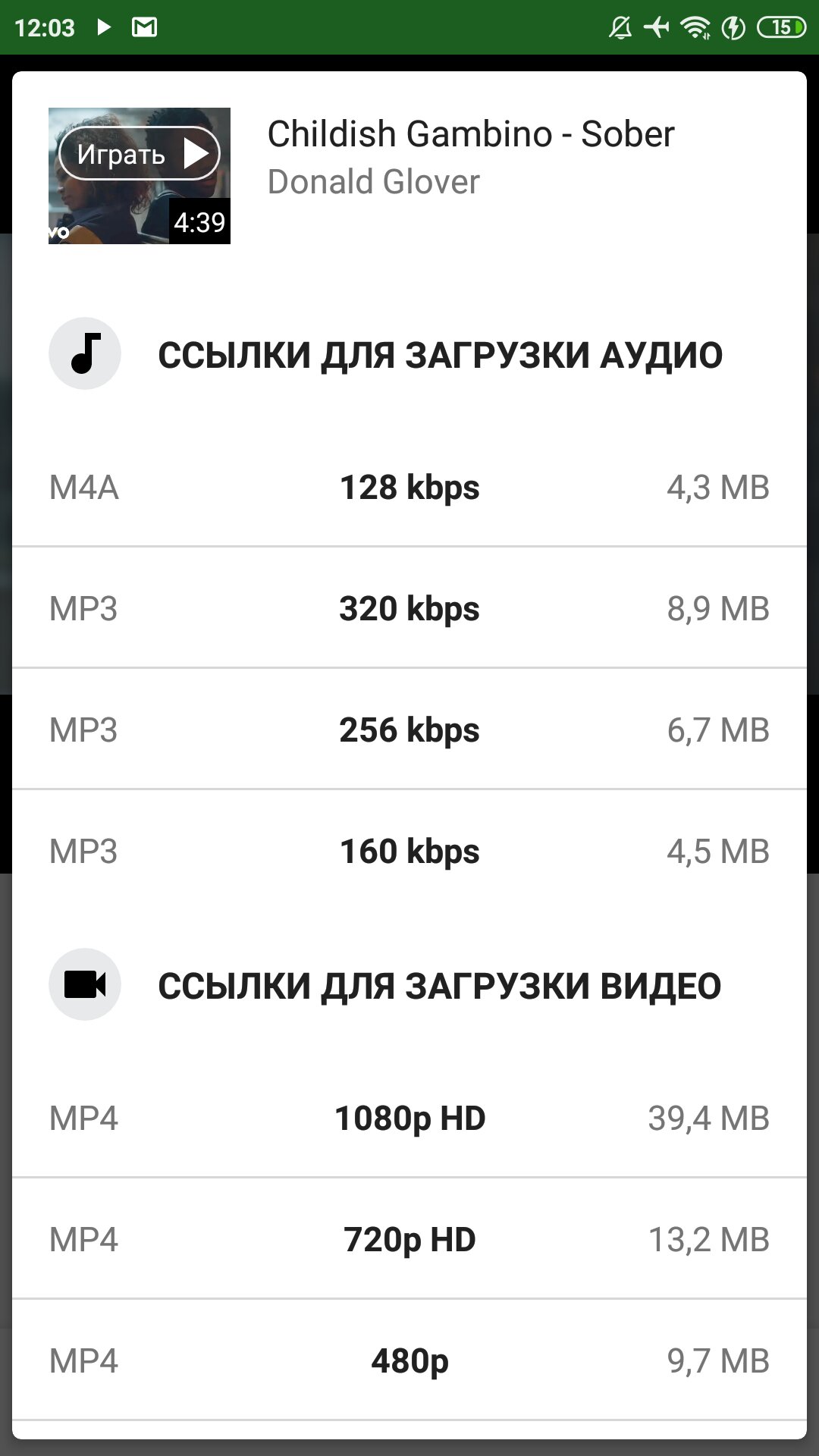This screenshot has height=1456, width=819.
Task: Tap the Играть play button on thumbnail
Action: (x=140, y=154)
